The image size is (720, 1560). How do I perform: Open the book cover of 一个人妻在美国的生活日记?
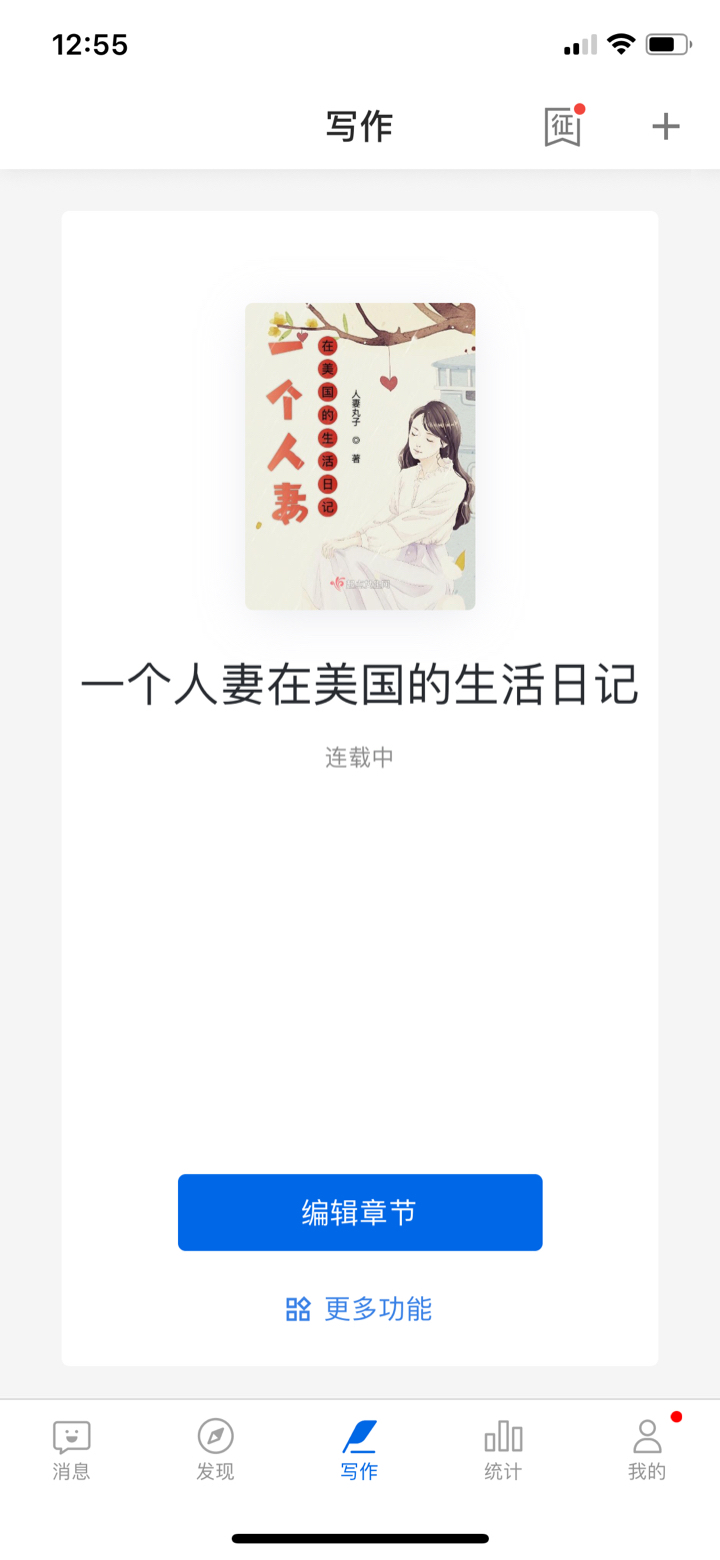point(360,456)
